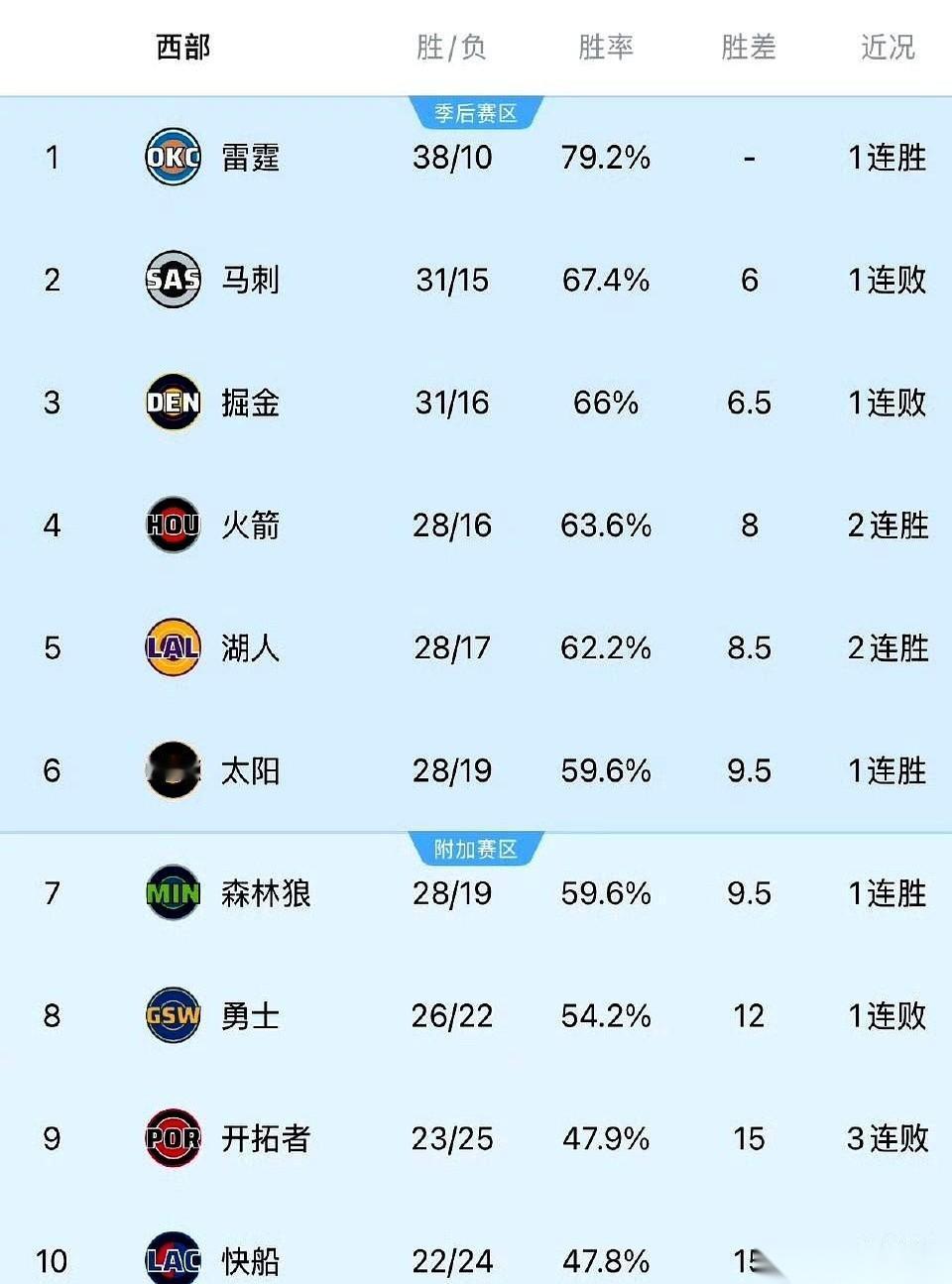The image size is (952, 1284).
Task: Select the Clippers LAC logo
Action: pos(173,1260)
